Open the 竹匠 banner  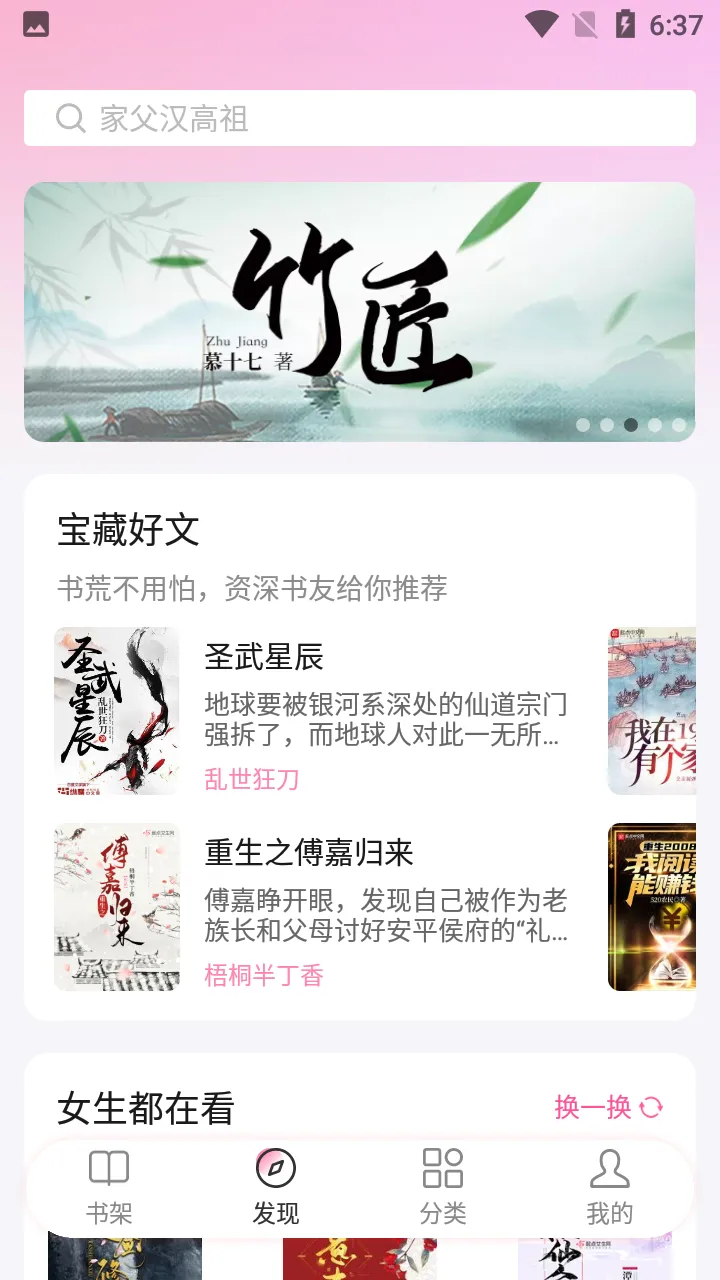(360, 311)
